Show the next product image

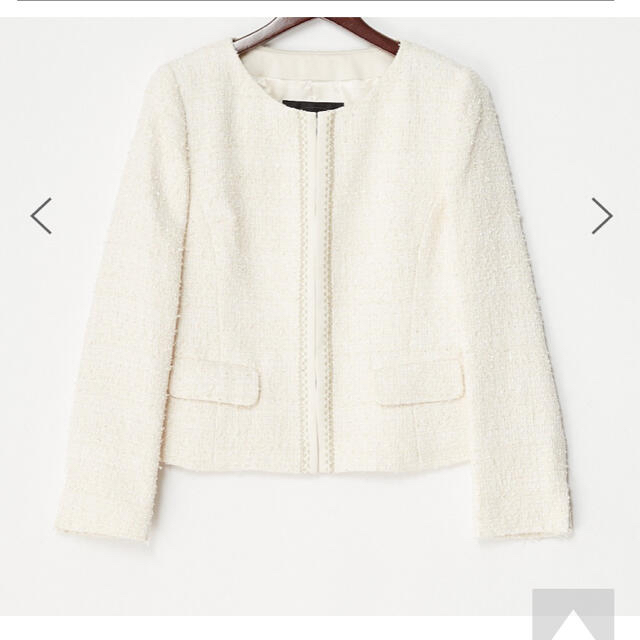(600, 216)
